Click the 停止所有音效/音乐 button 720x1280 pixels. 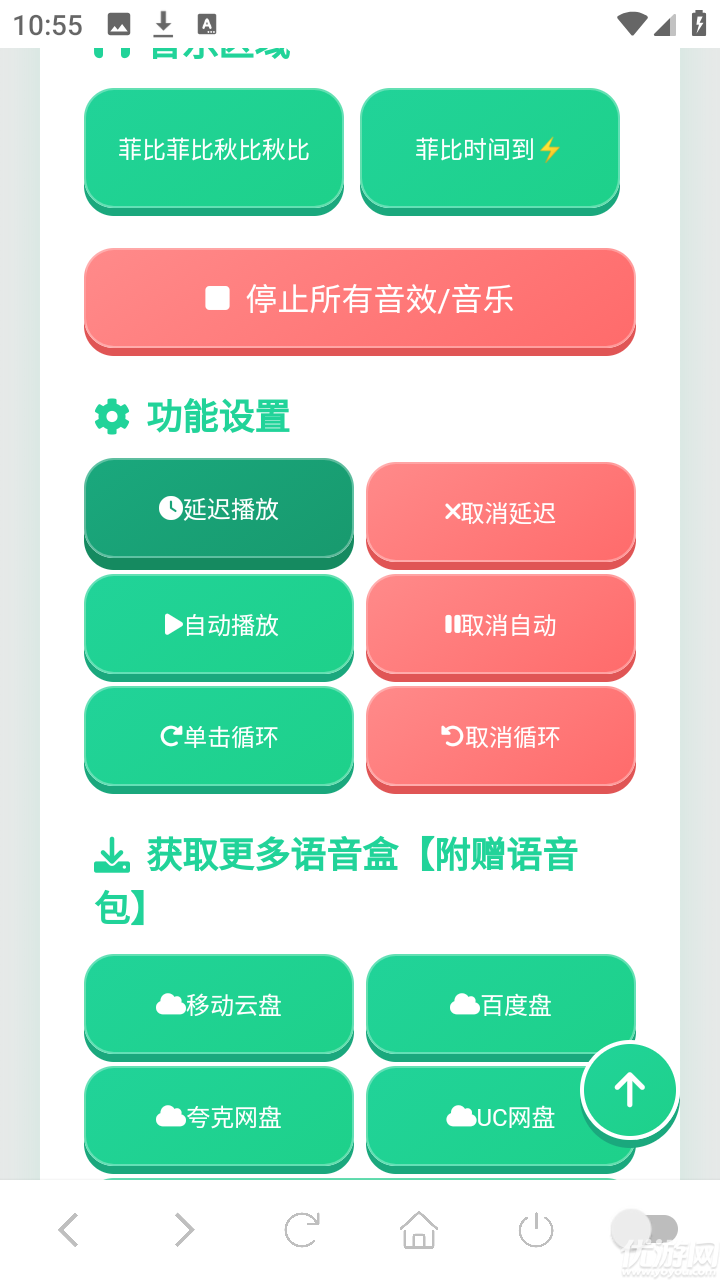click(360, 300)
